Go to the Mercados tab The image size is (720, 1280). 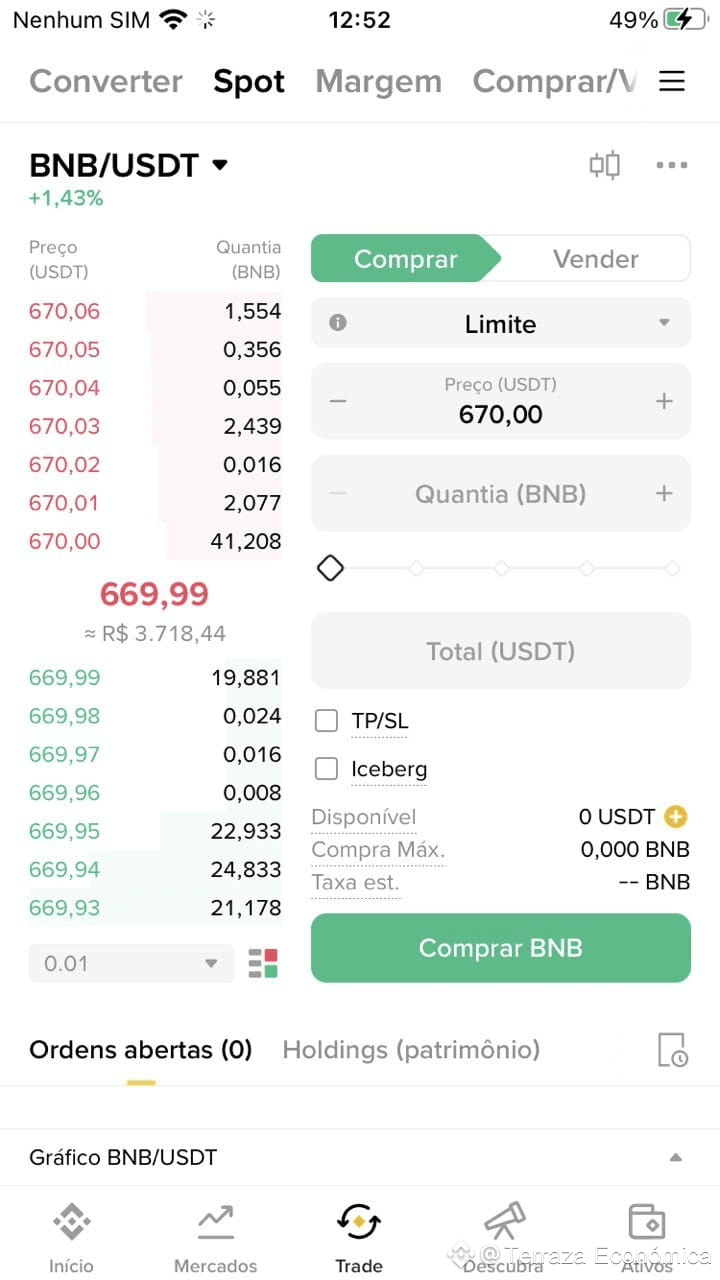coord(216,1239)
